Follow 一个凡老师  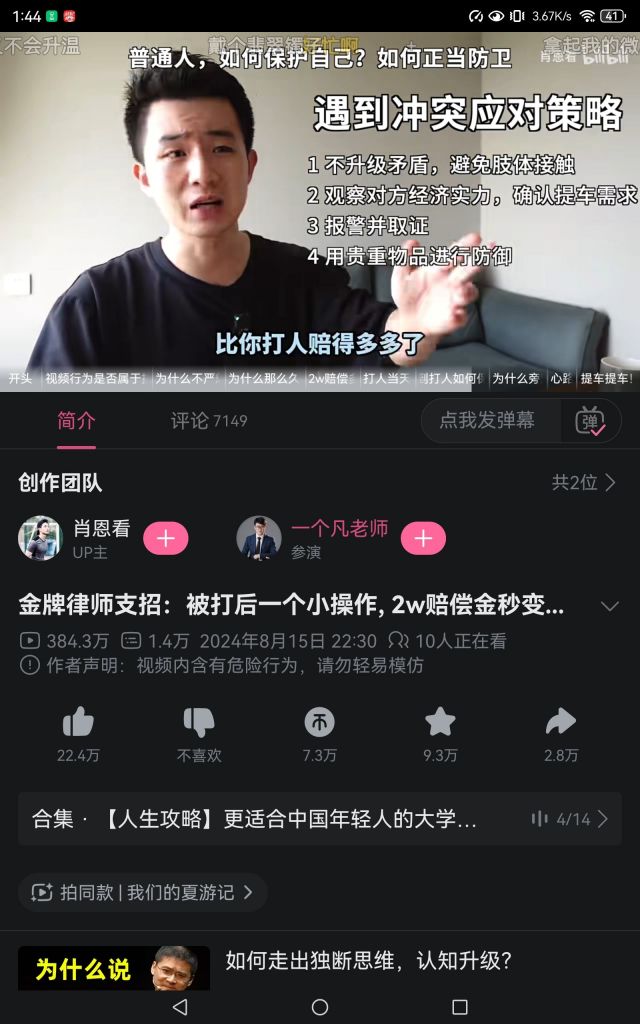(423, 538)
